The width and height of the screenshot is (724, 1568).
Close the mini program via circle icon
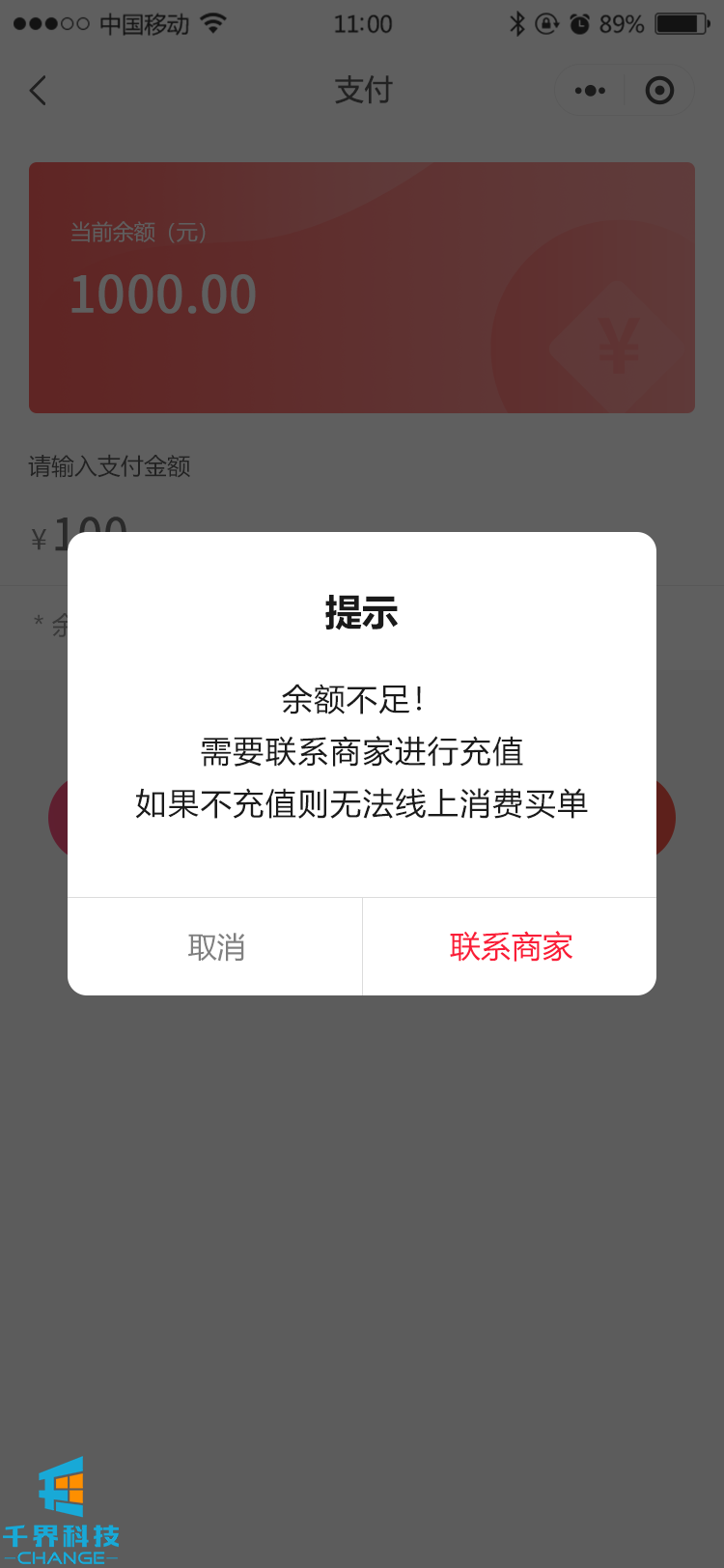[x=659, y=91]
